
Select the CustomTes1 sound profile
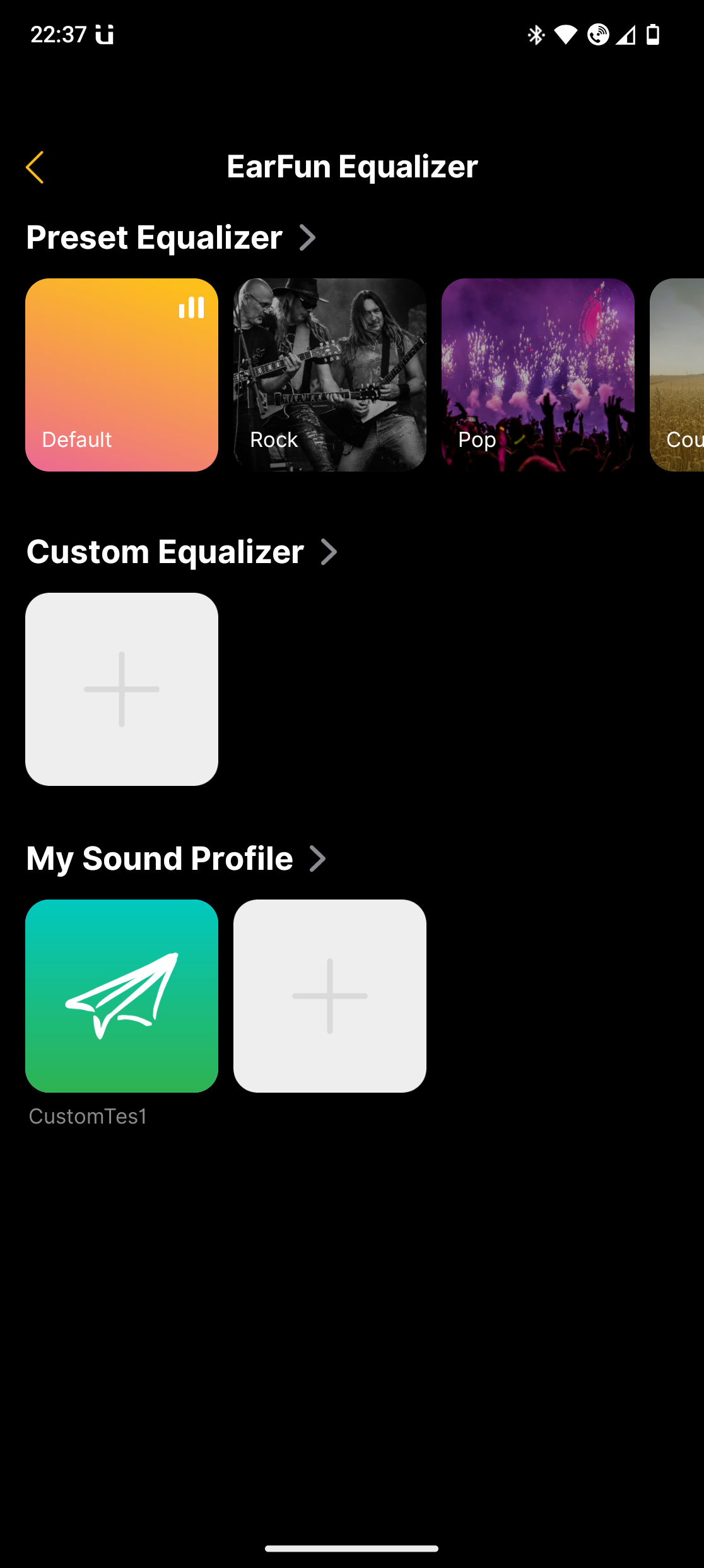click(x=122, y=996)
